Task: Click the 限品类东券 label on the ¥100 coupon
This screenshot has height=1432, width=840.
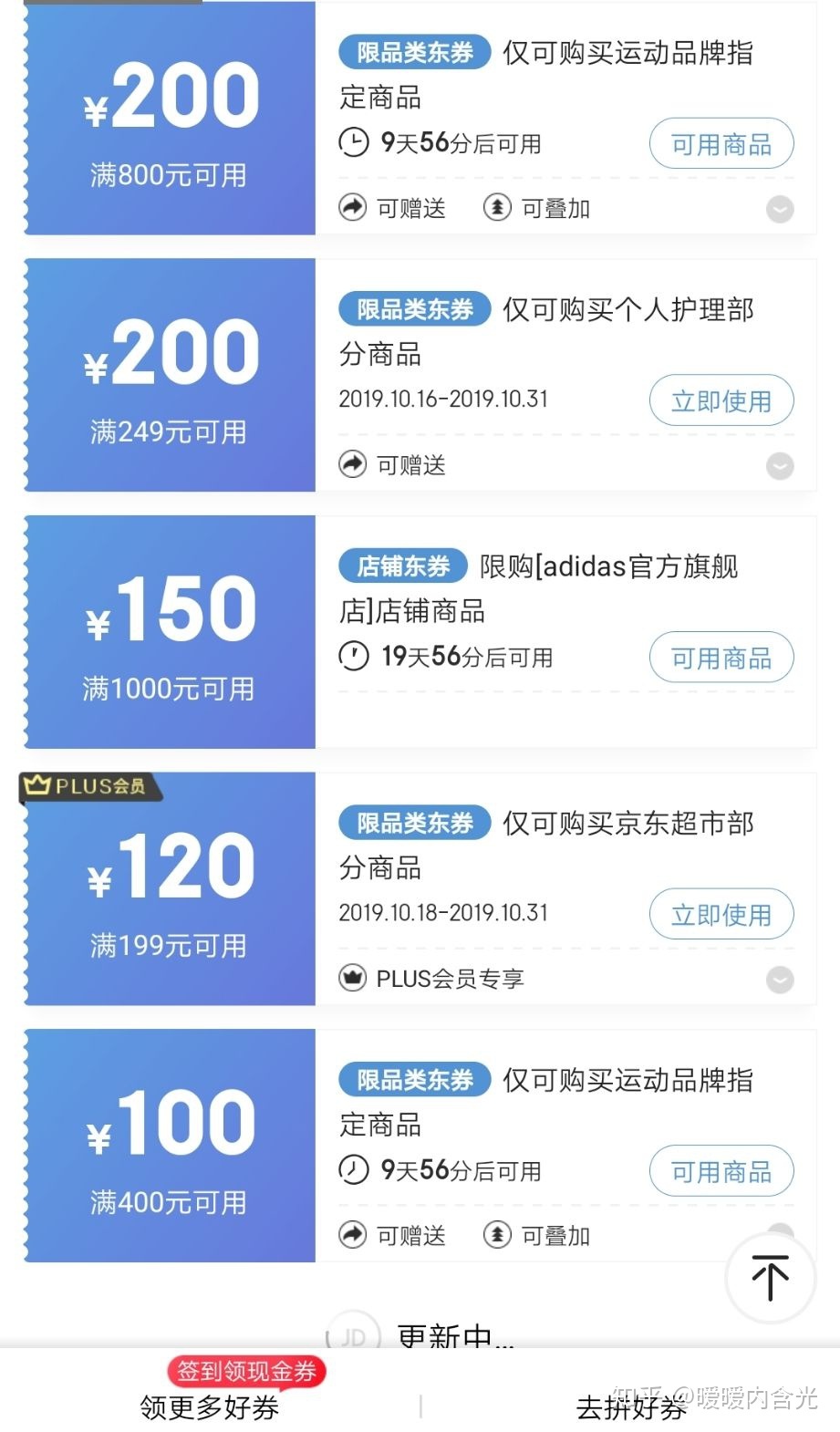Action: pos(413,1079)
